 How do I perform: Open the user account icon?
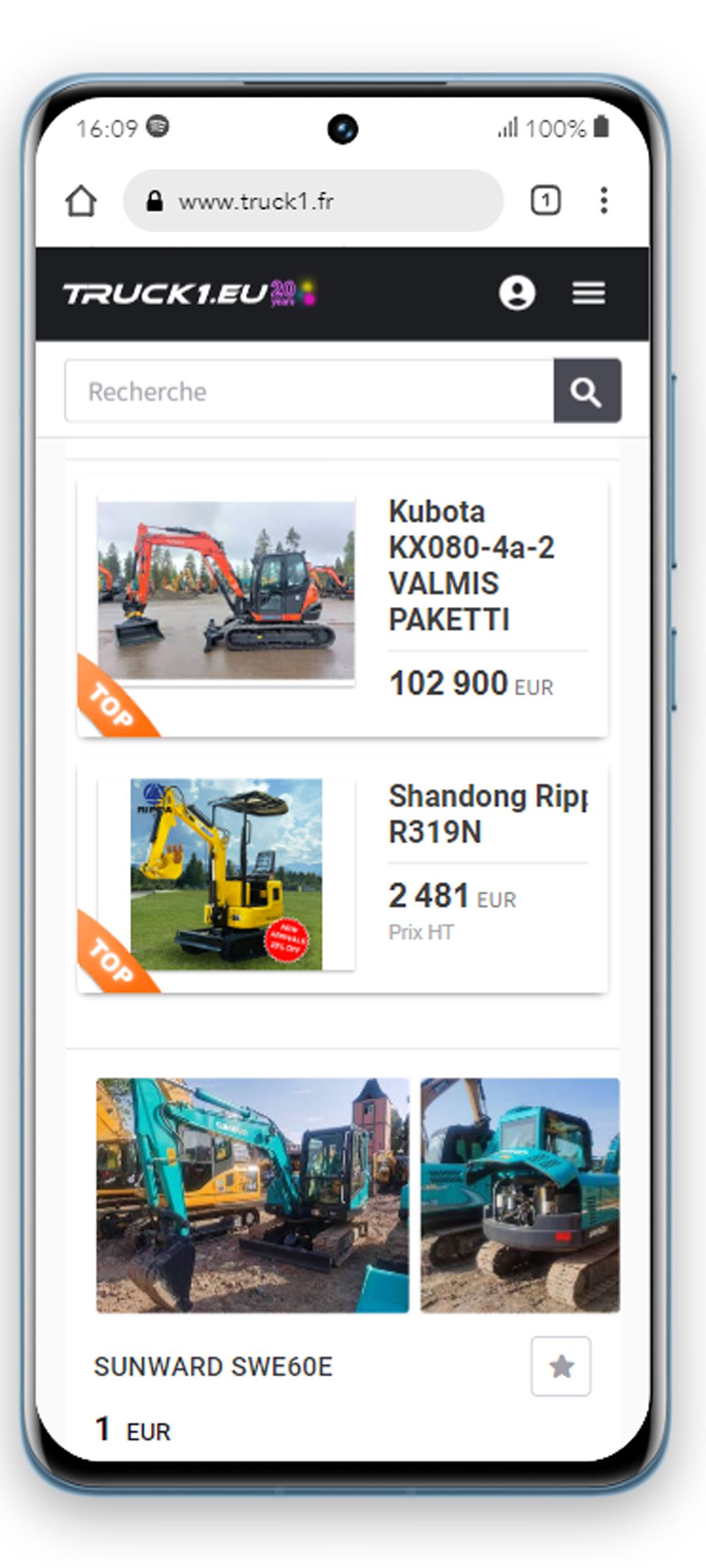click(x=517, y=293)
